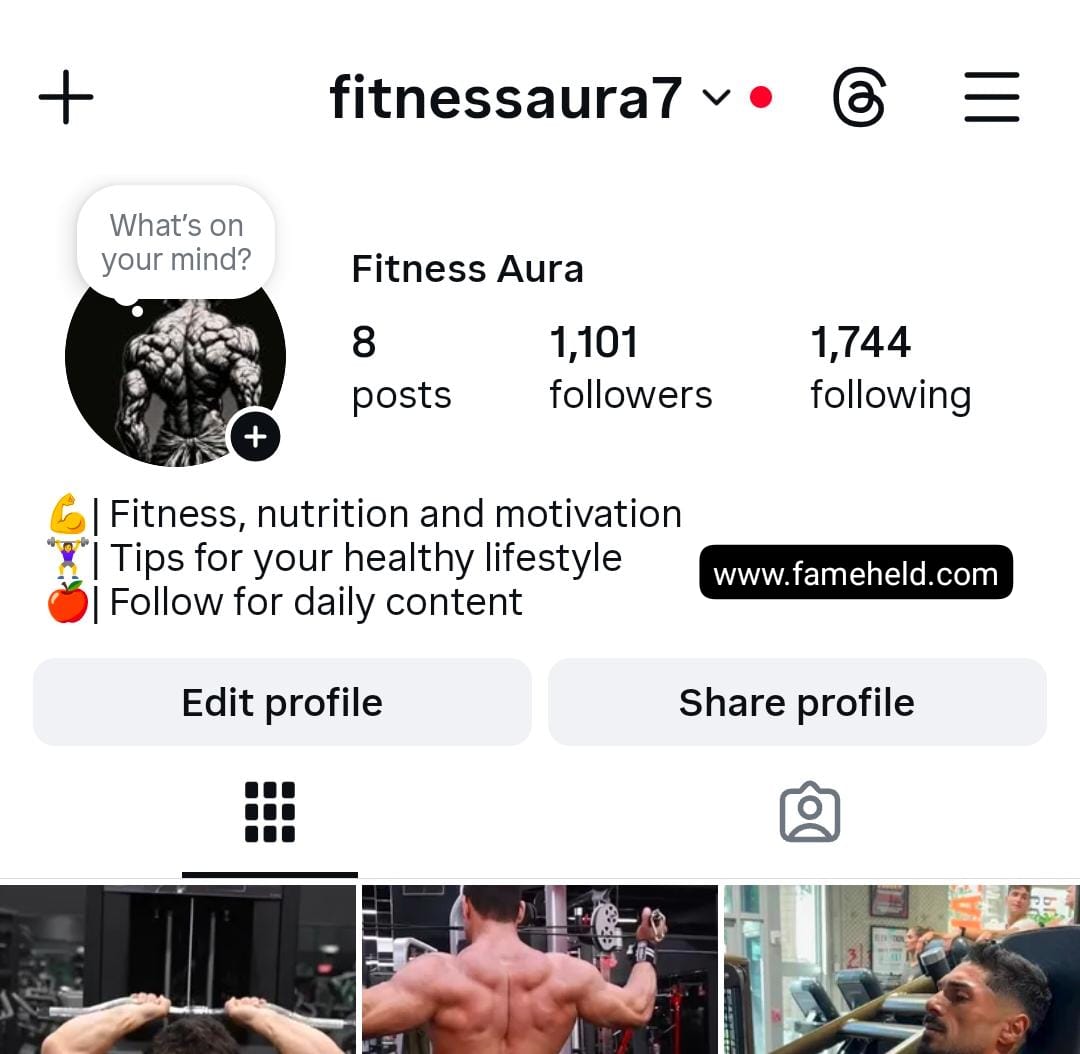Screen dimensions: 1080x1054
Task: Open the post showing a shirtless muscular back
Action: 540,968
